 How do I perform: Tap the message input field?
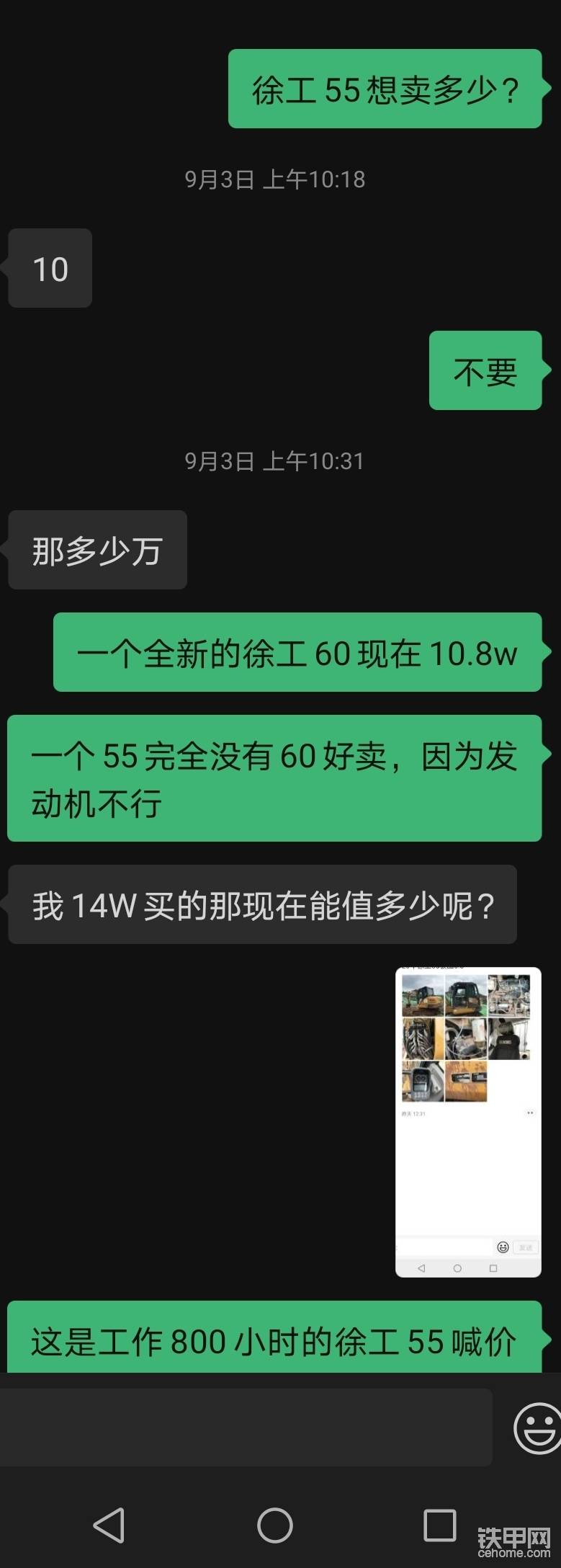245,1427
